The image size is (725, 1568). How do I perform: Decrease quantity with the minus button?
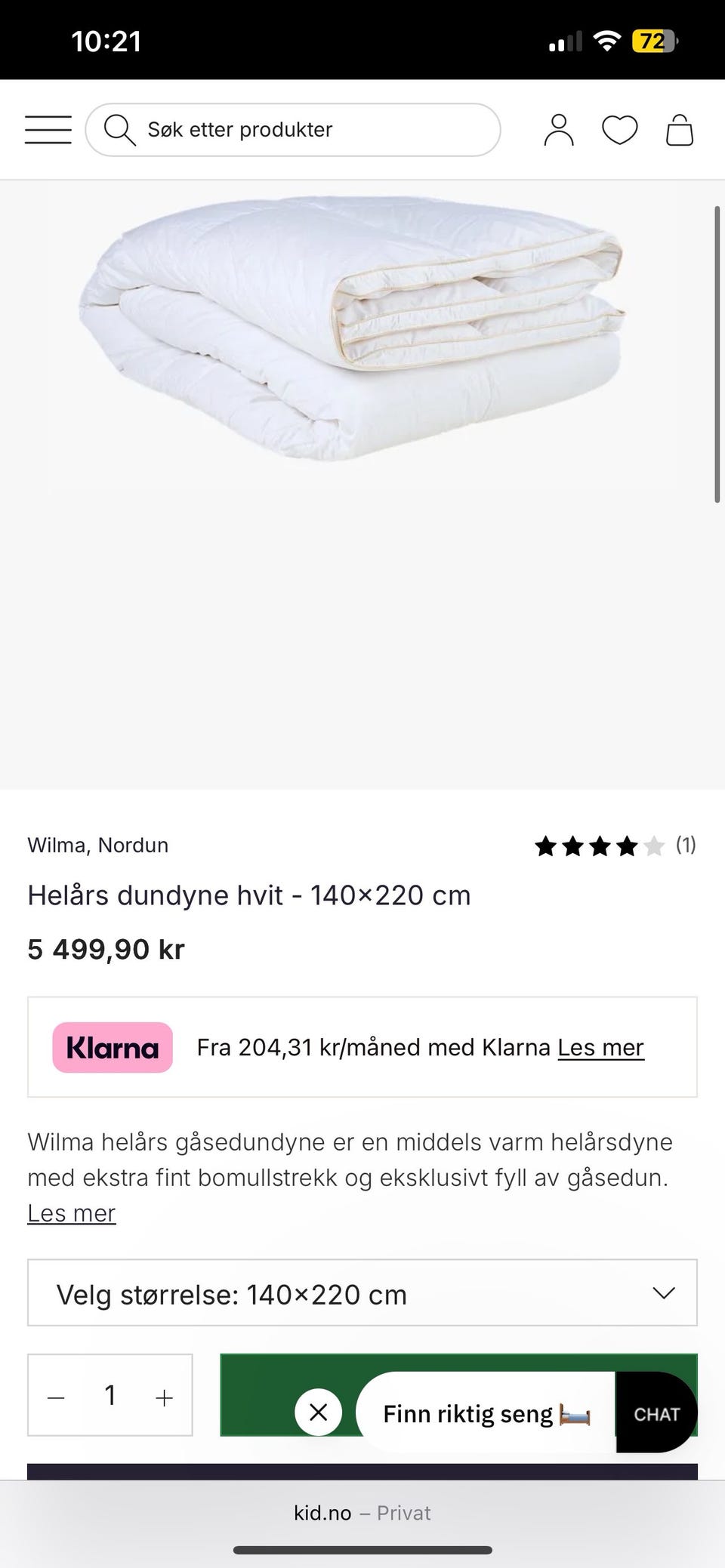point(56,1396)
